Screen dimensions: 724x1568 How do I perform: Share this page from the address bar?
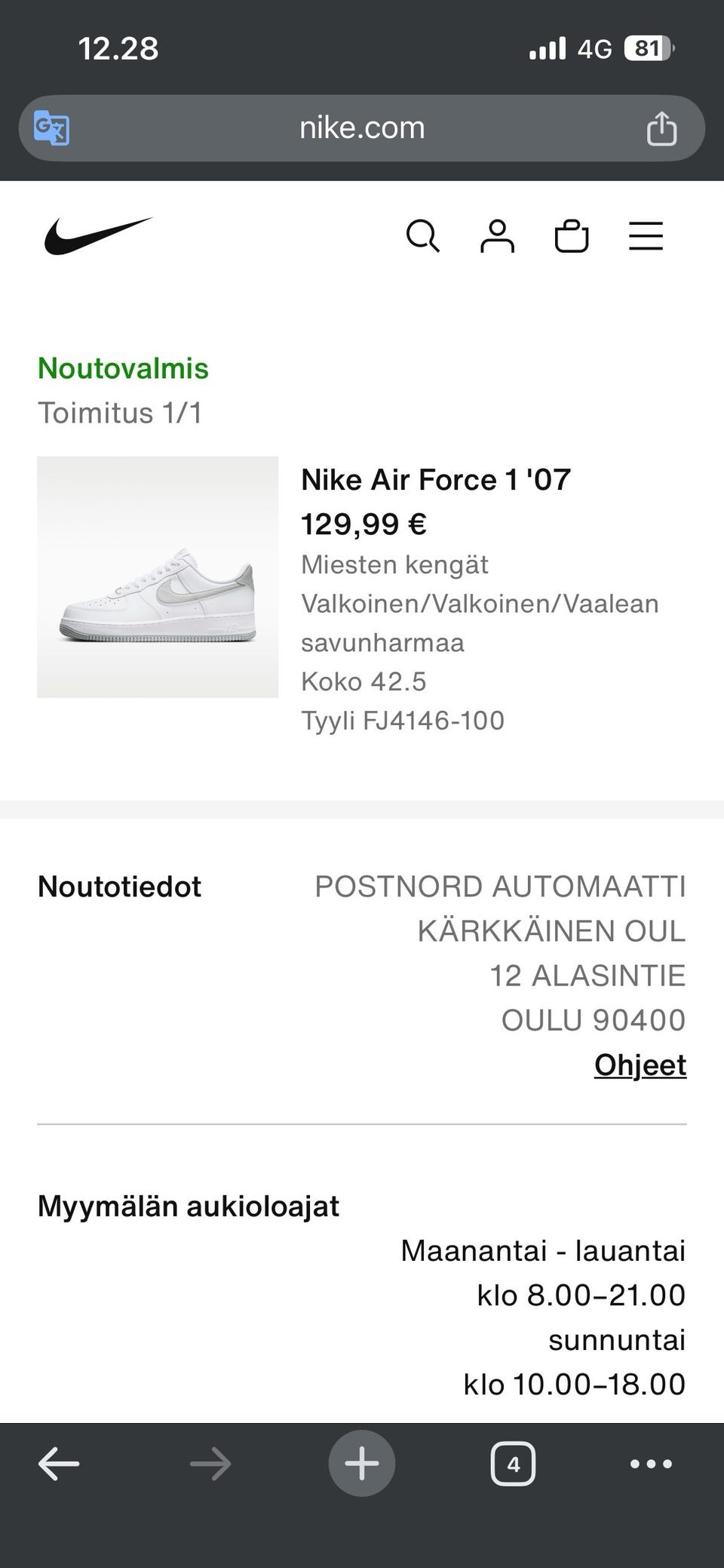tap(661, 128)
